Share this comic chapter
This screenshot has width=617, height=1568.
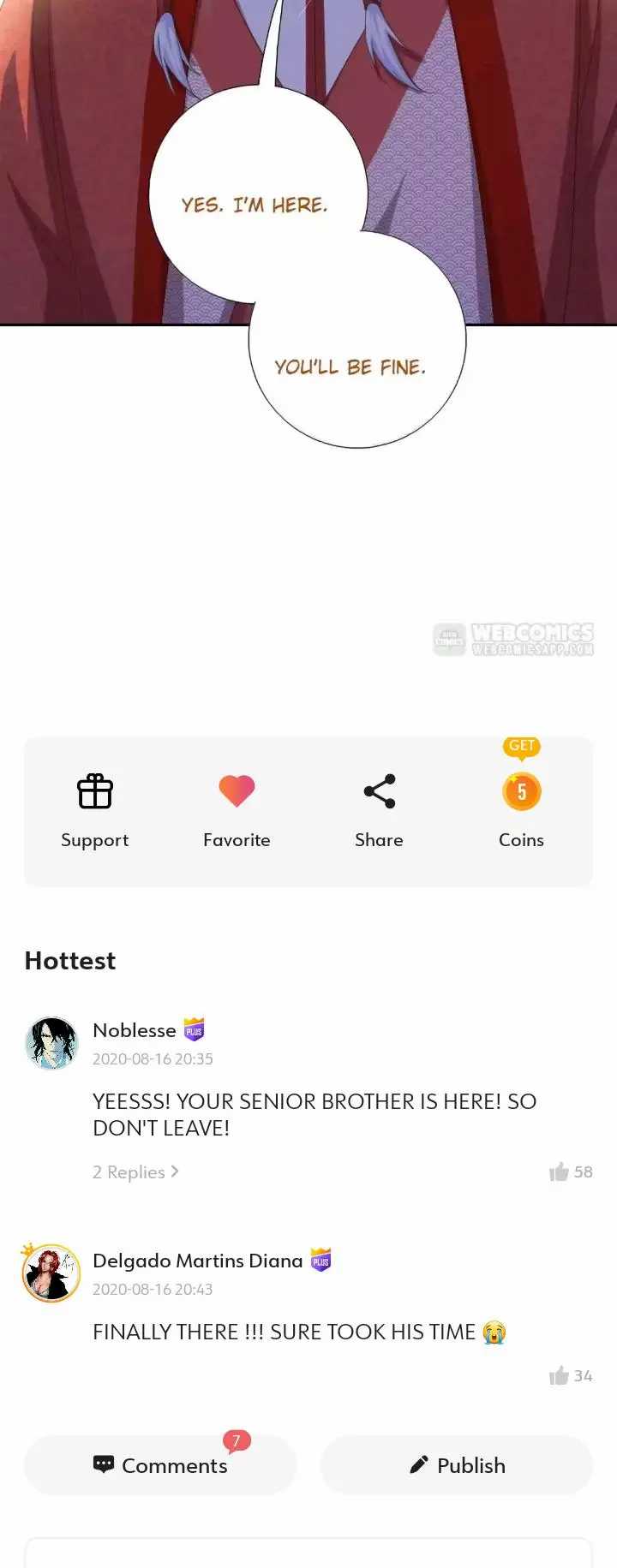[x=379, y=808]
